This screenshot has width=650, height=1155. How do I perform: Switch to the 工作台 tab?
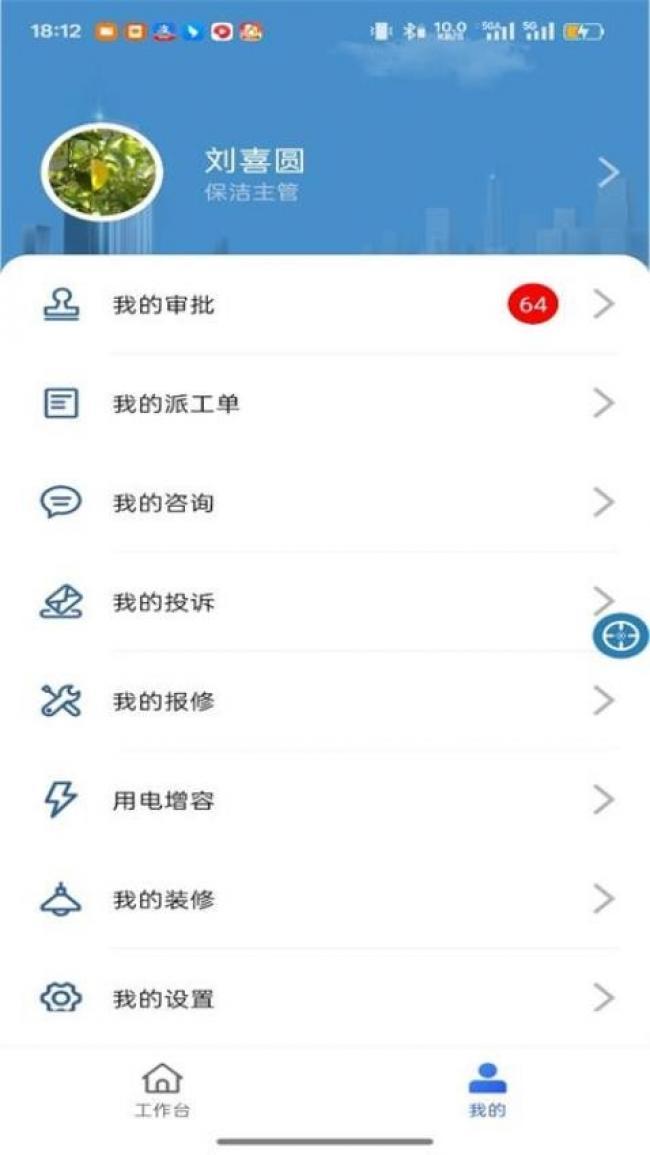tap(162, 1090)
